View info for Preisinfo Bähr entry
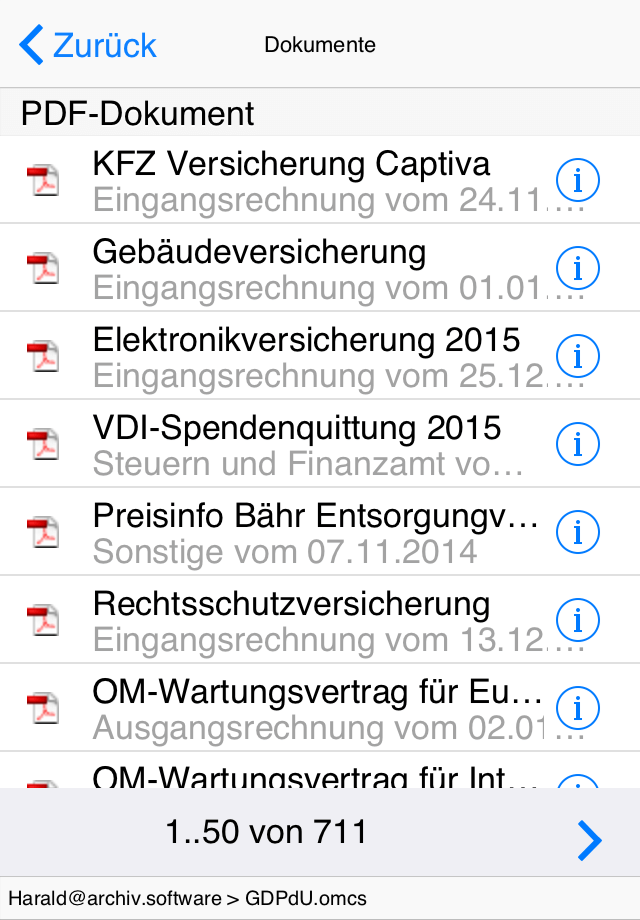The image size is (640, 920). (x=577, y=532)
